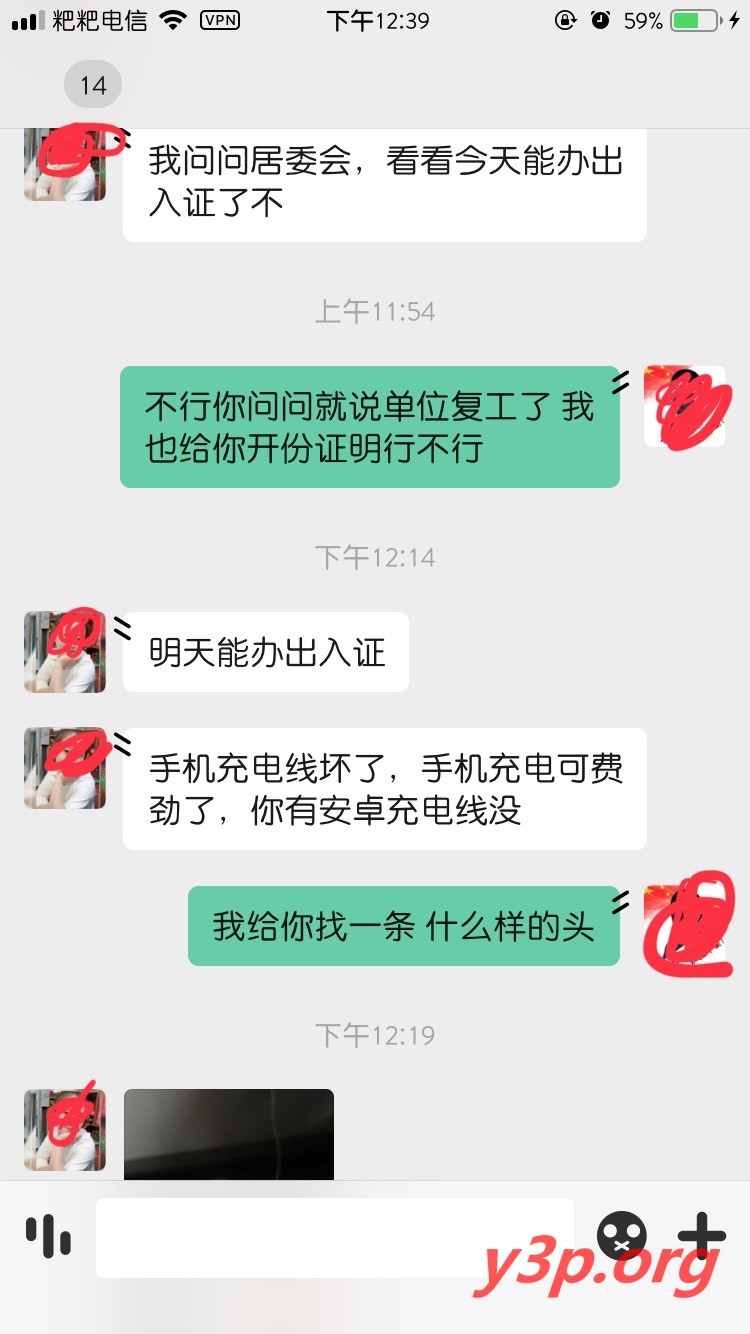Open my avatar beside 我给你找一条 message
This screenshot has height=1334, width=750.
[x=684, y=925]
